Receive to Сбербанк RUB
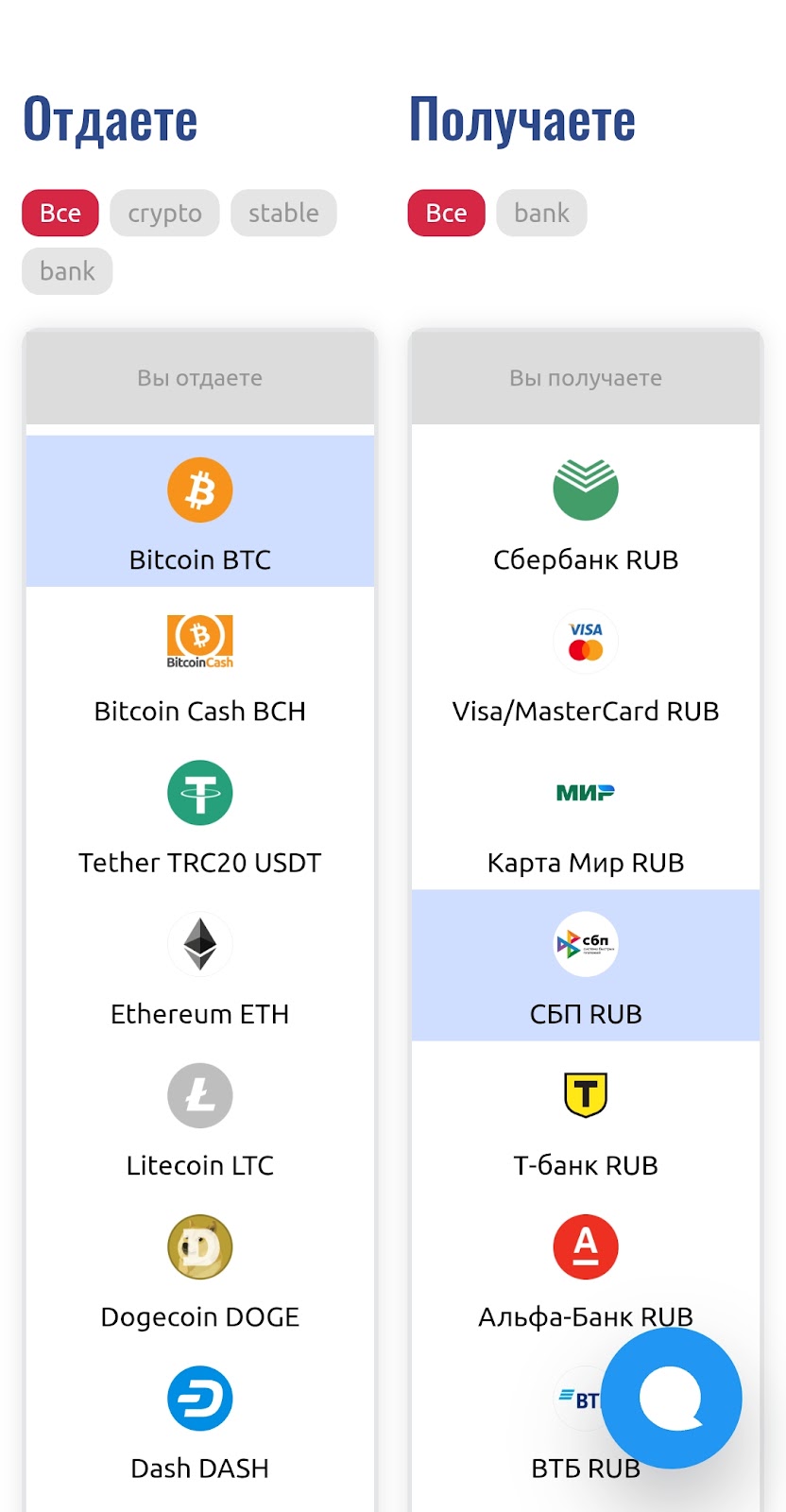This screenshot has height=1512, width=786. pyautogui.click(x=586, y=511)
